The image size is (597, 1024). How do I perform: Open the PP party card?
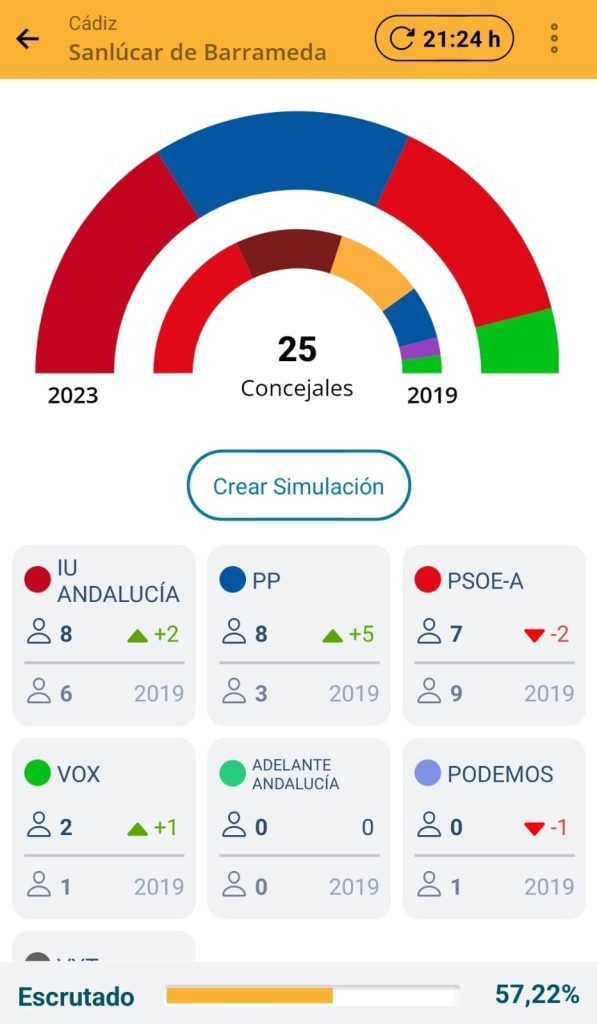tap(298, 635)
